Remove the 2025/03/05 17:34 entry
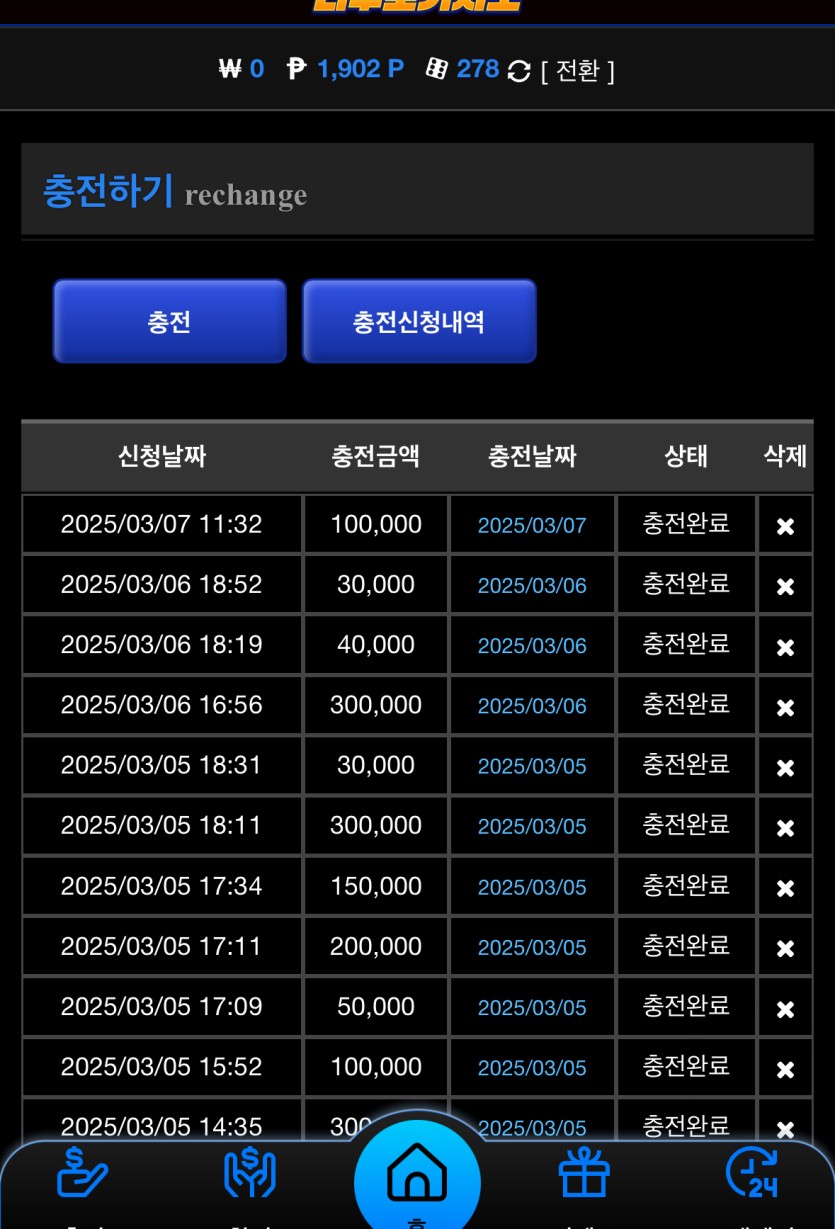The height and width of the screenshot is (1229, 835). click(x=785, y=887)
